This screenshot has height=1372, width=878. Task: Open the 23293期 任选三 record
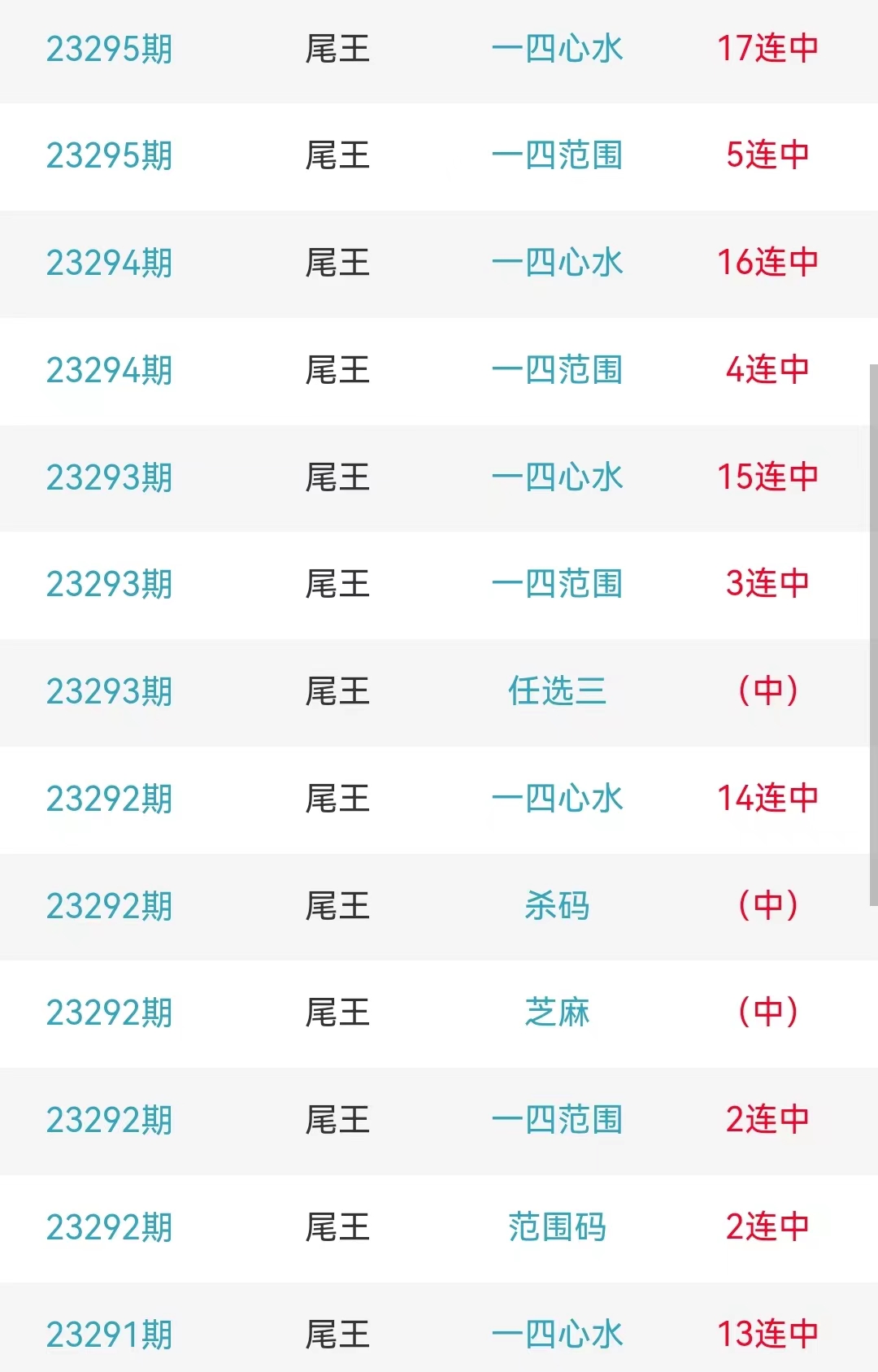click(557, 691)
